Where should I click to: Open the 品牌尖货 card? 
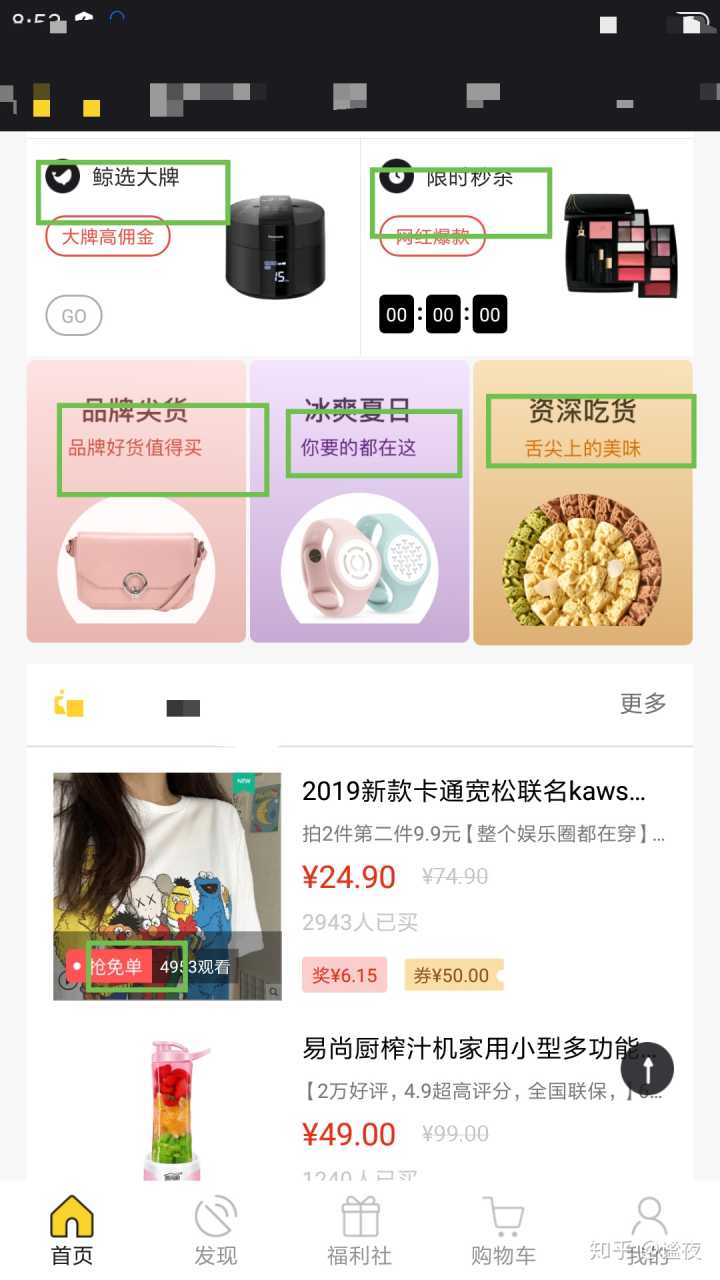tap(136, 500)
